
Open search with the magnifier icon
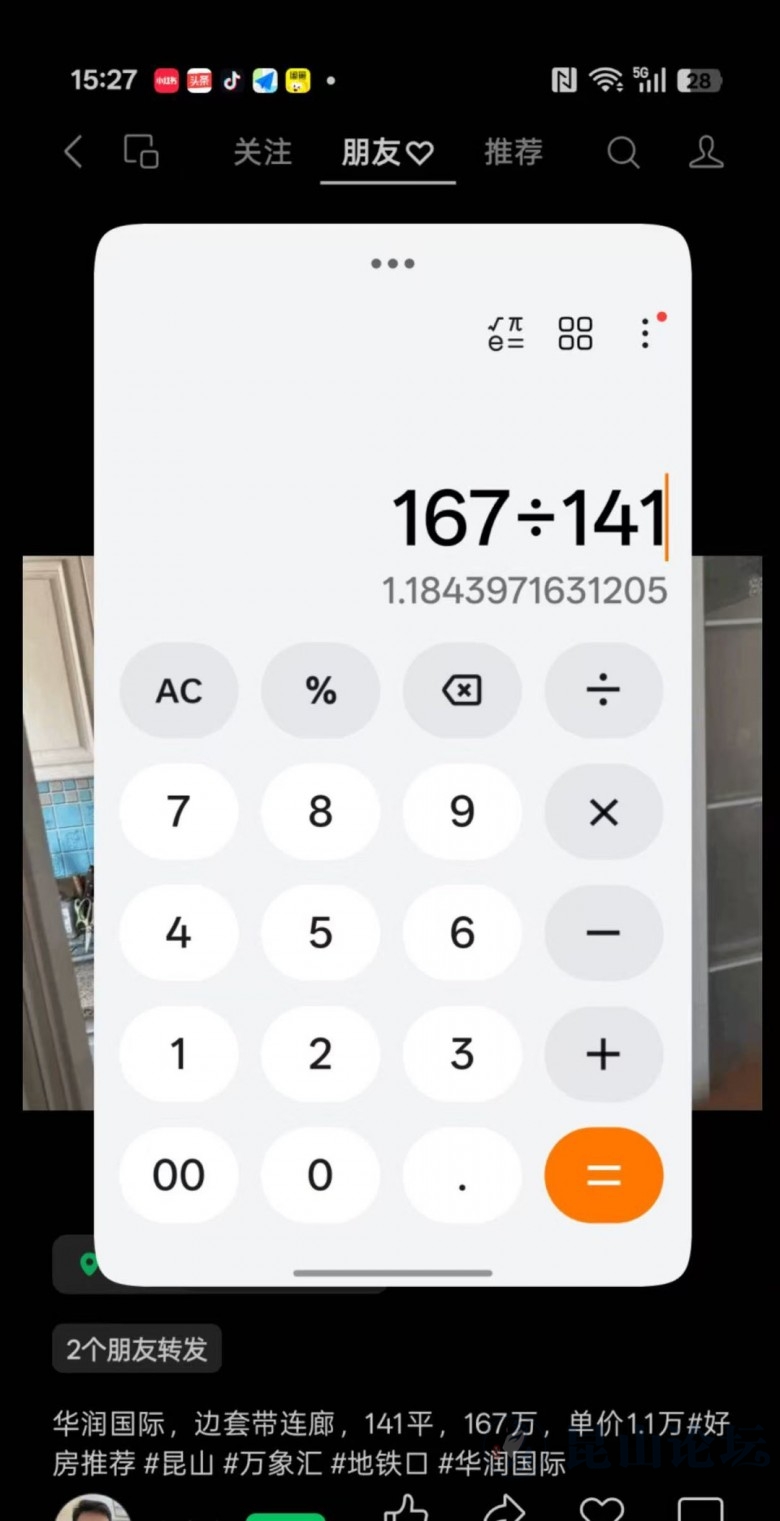tap(623, 153)
